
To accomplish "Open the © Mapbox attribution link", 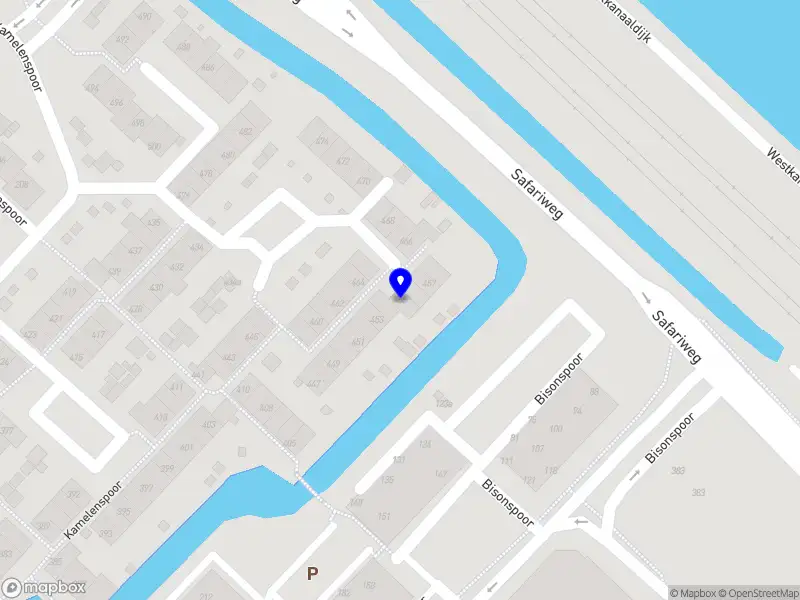I will 693,593.
